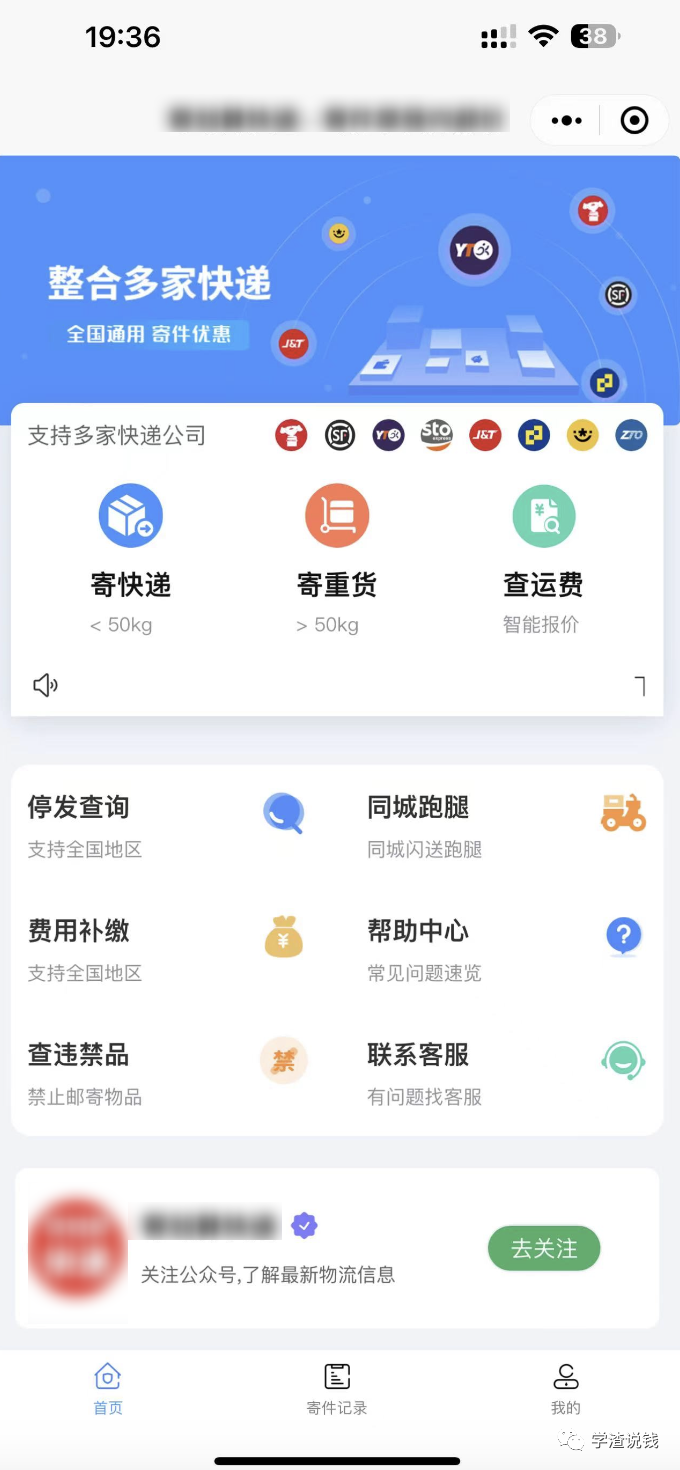Go to the 首页 home tab
This screenshot has width=680, height=1470.
(108, 1389)
